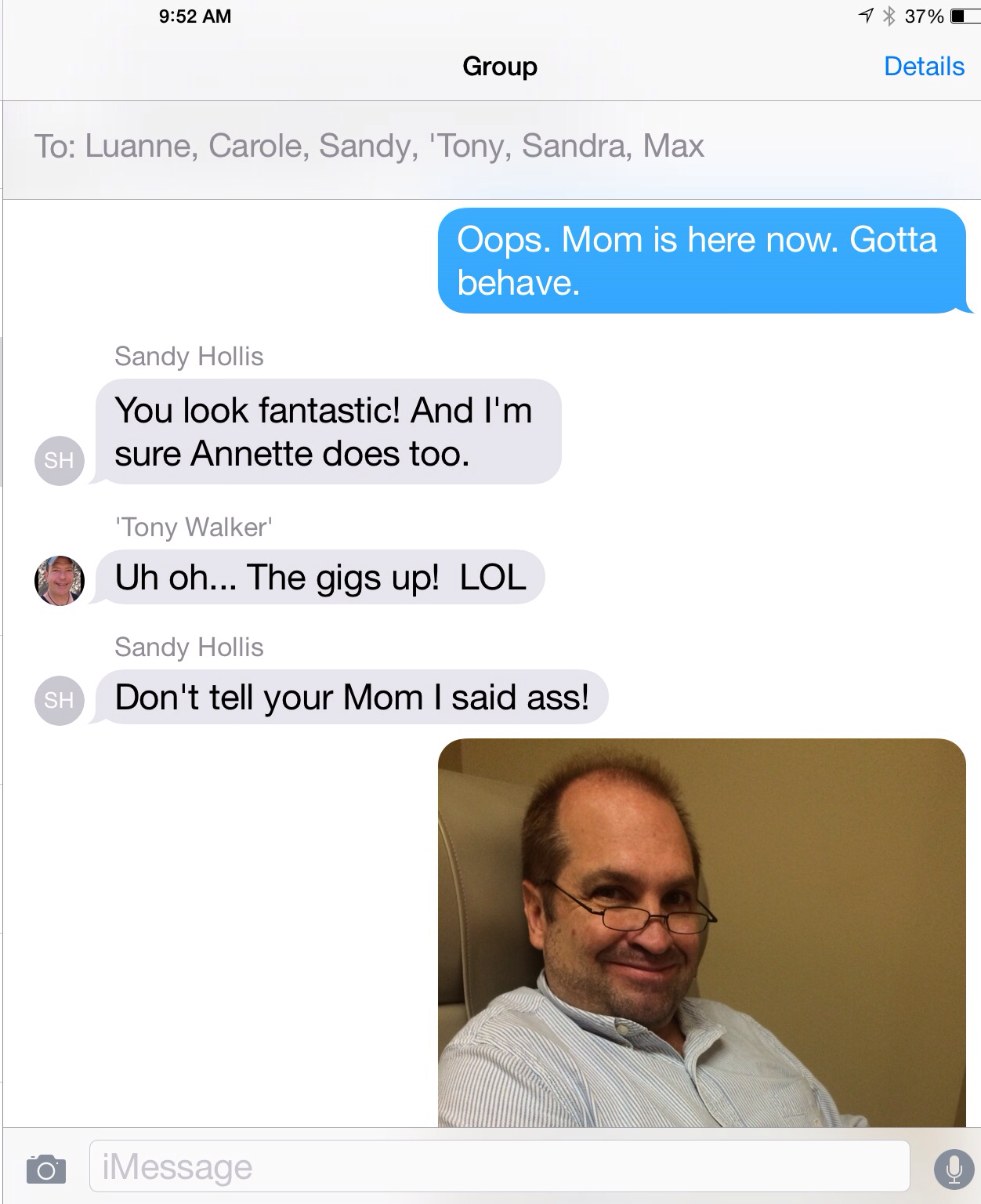Focus the iMessage text field
Viewport: 981px width, 1204px height.
pos(498,1166)
